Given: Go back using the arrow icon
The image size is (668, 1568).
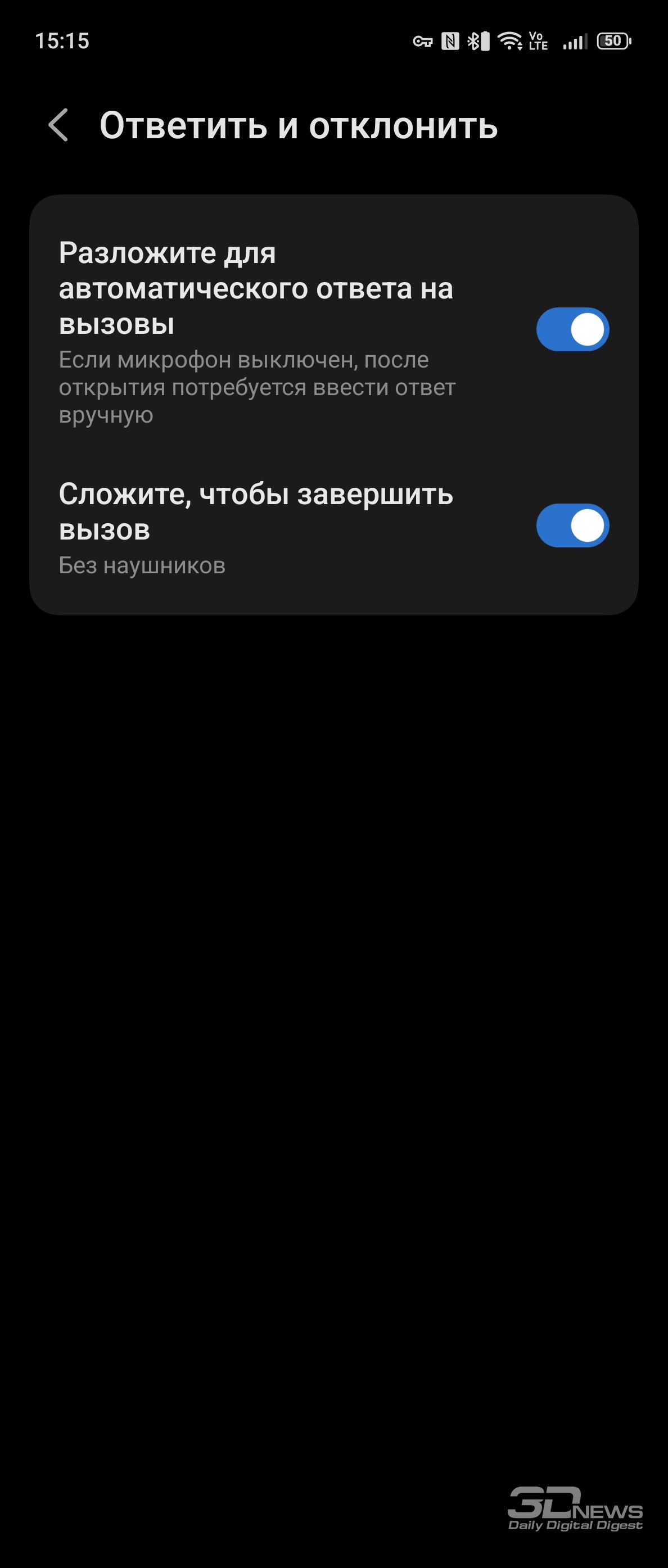Looking at the screenshot, I should click(58, 125).
